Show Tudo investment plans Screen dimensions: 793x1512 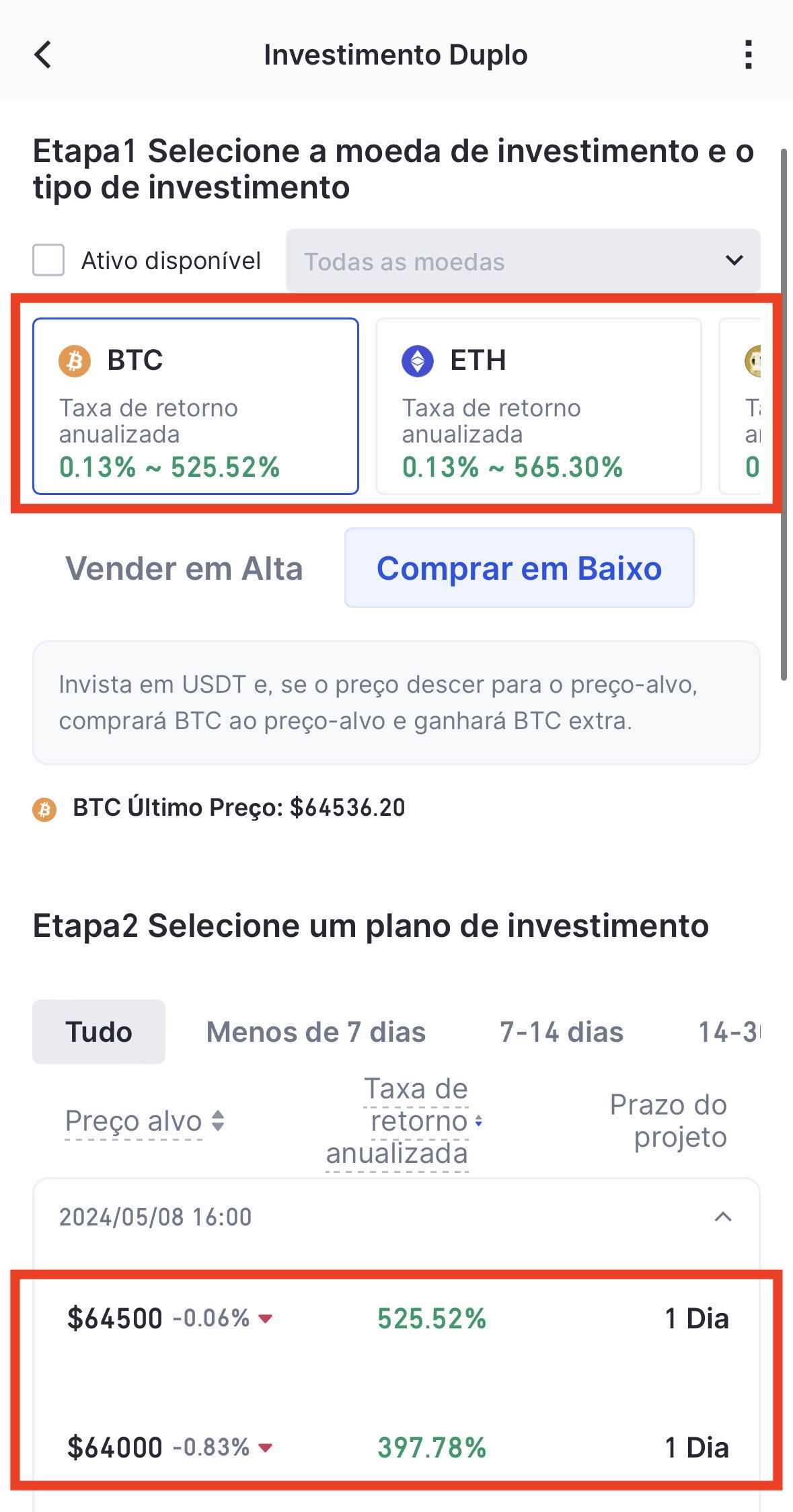[99, 1032]
